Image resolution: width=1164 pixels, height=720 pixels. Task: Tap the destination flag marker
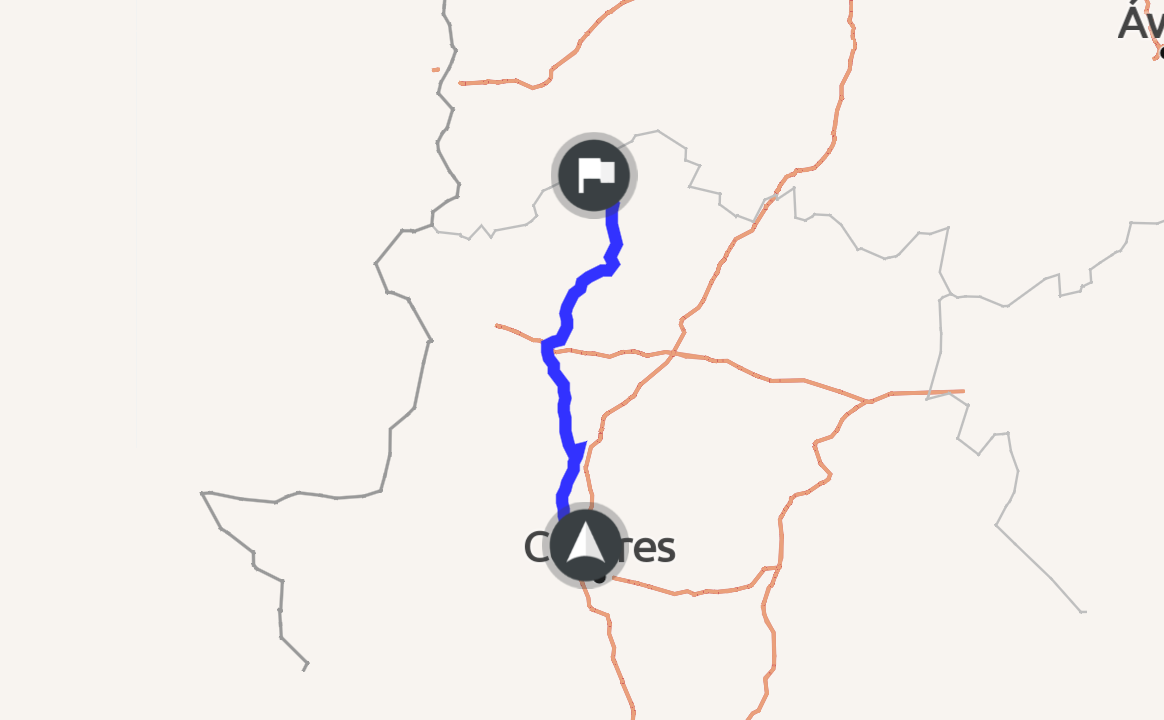[x=594, y=174]
